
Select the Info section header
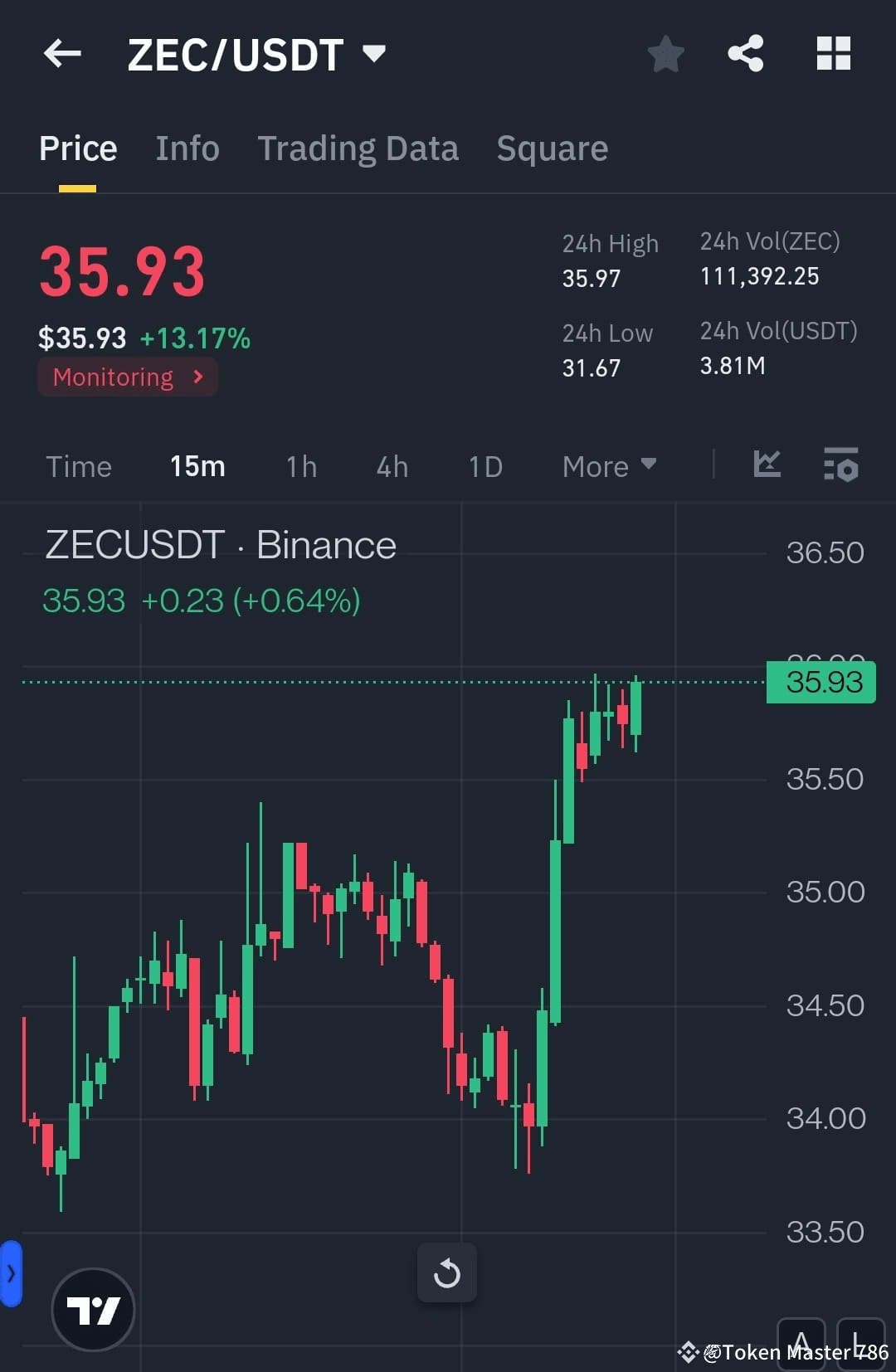(187, 148)
